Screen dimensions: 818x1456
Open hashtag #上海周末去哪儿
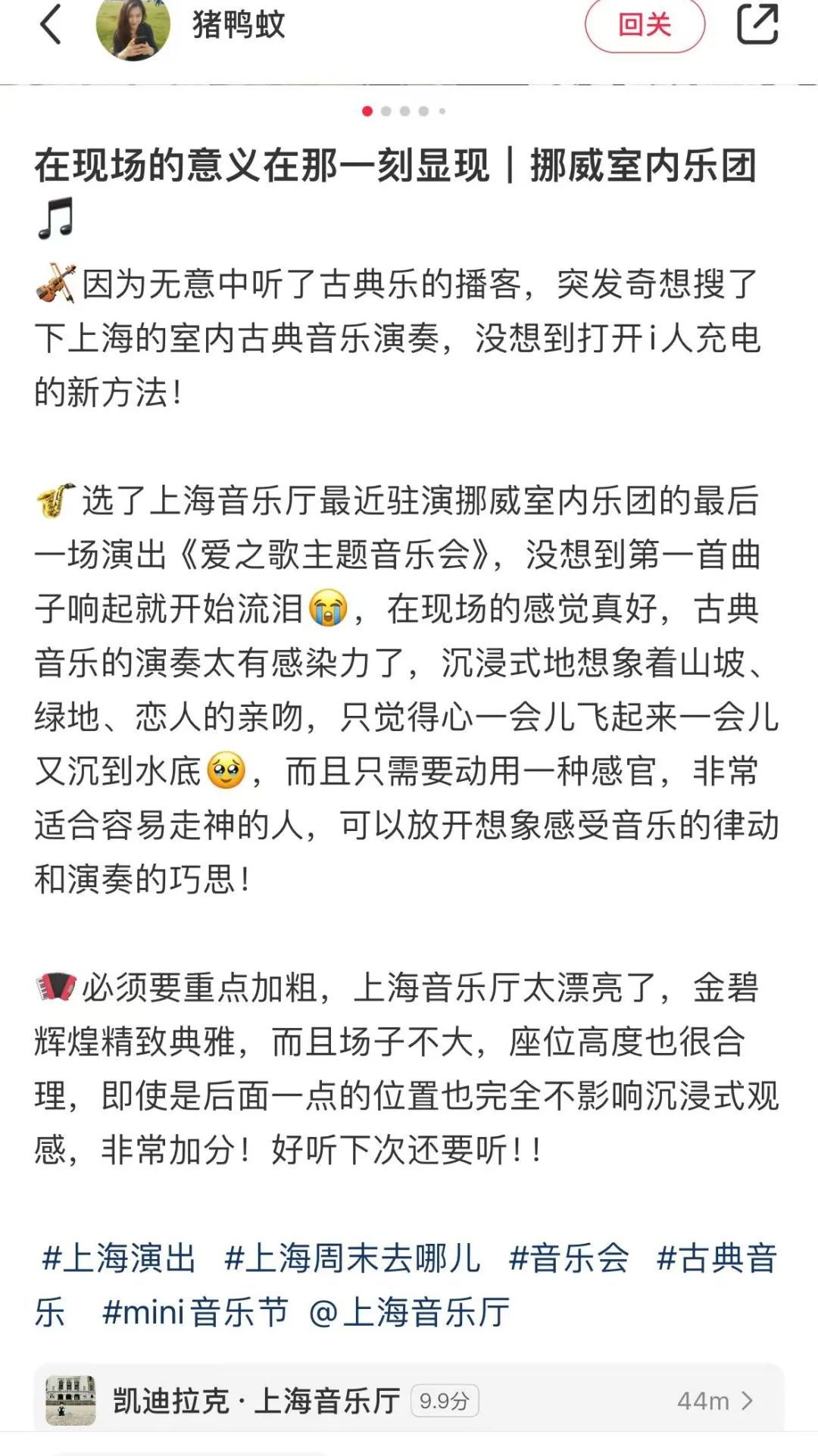(x=352, y=1258)
